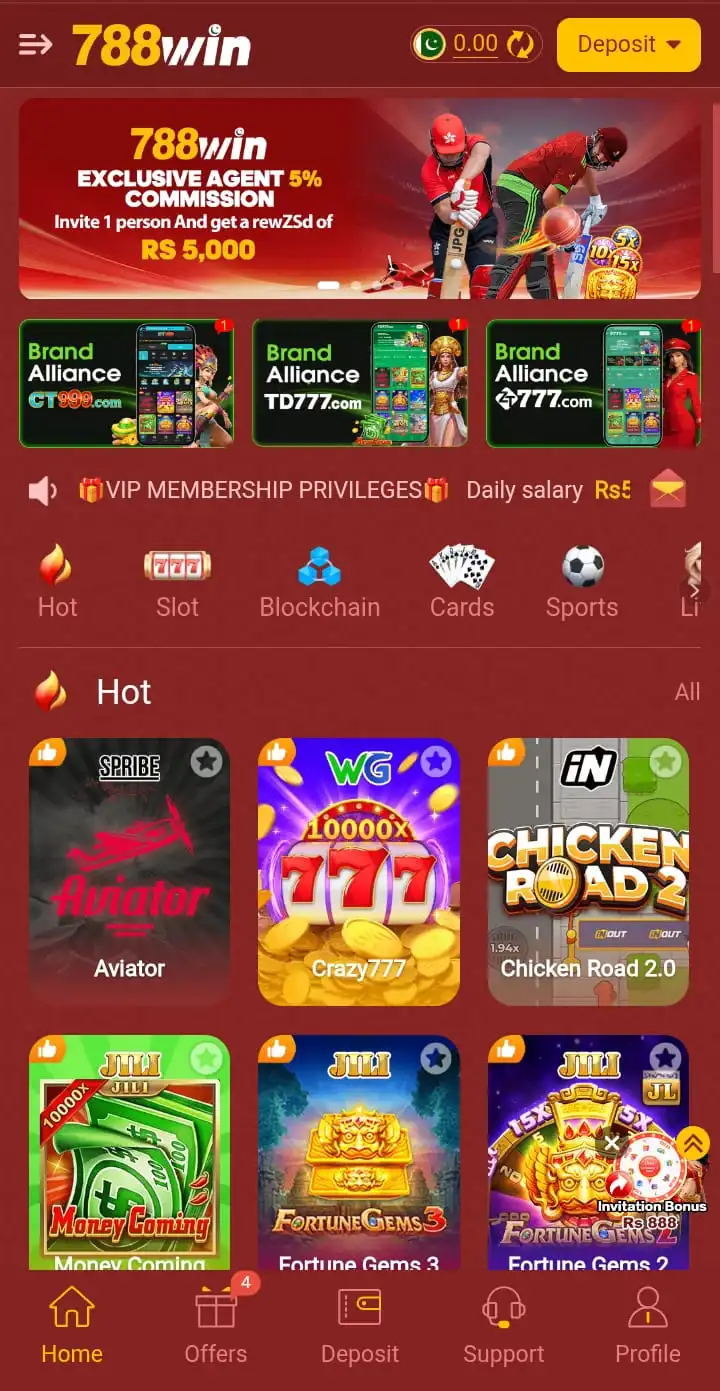
Task: Switch to the Offers tab
Action: click(216, 1325)
